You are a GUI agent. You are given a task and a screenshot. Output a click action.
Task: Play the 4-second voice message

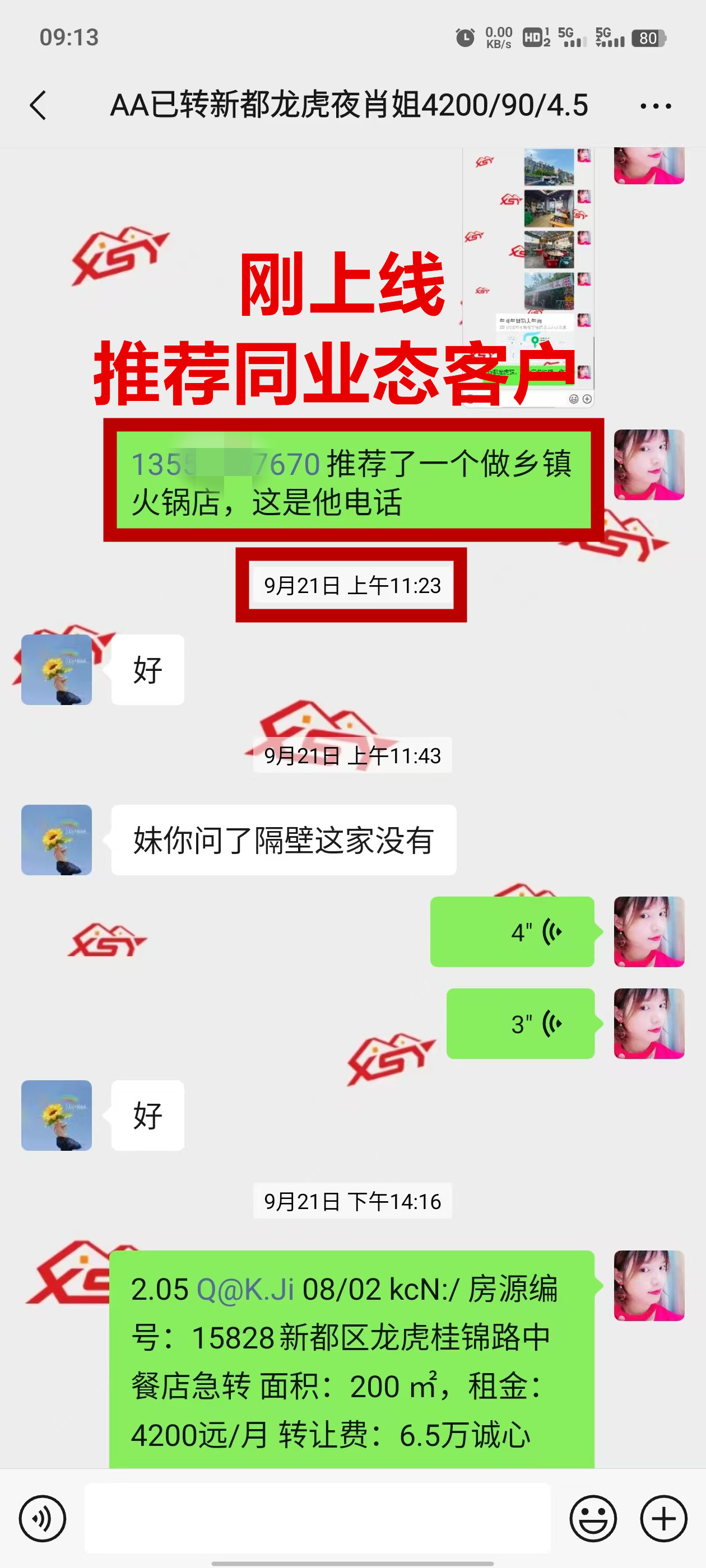[512, 932]
